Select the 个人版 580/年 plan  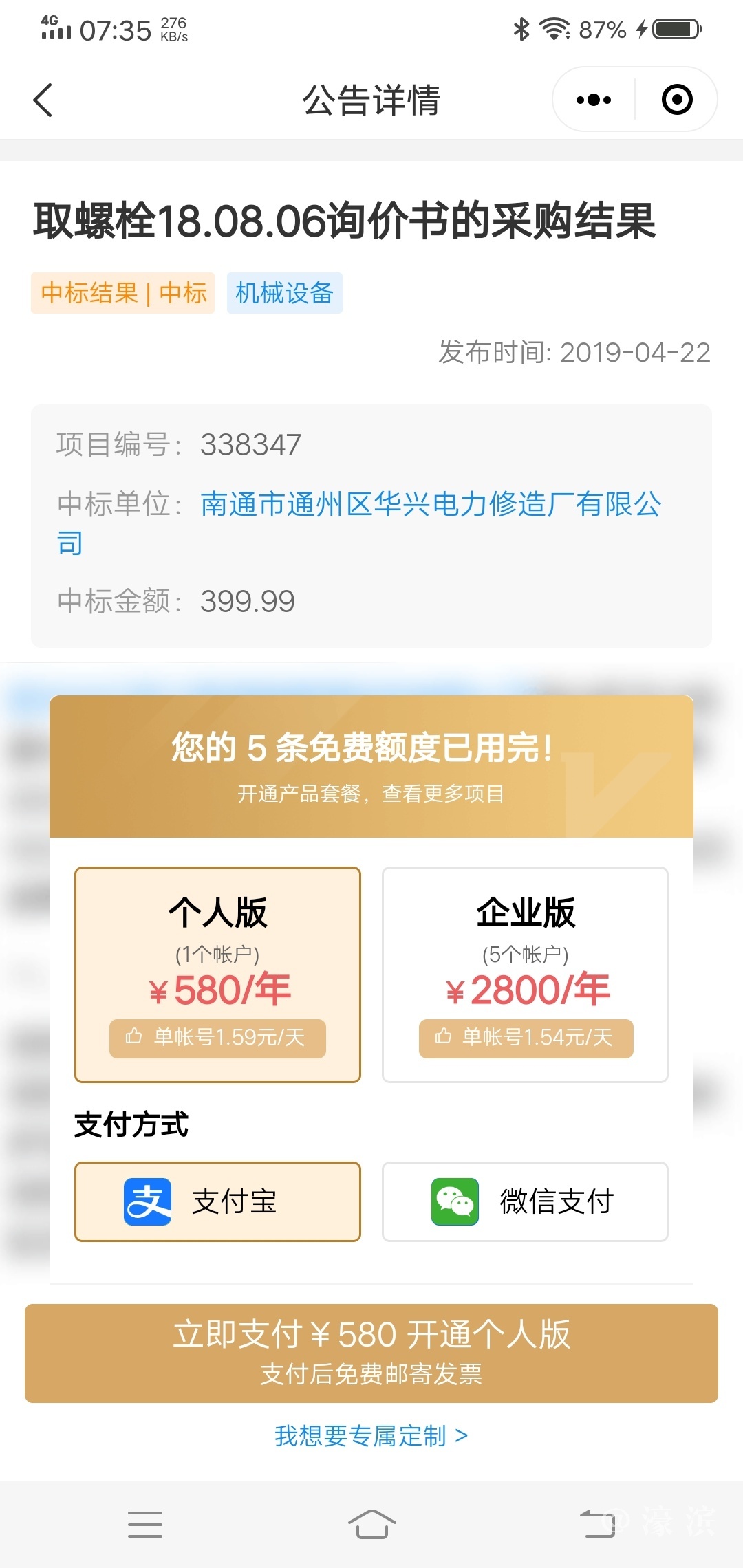point(217,974)
